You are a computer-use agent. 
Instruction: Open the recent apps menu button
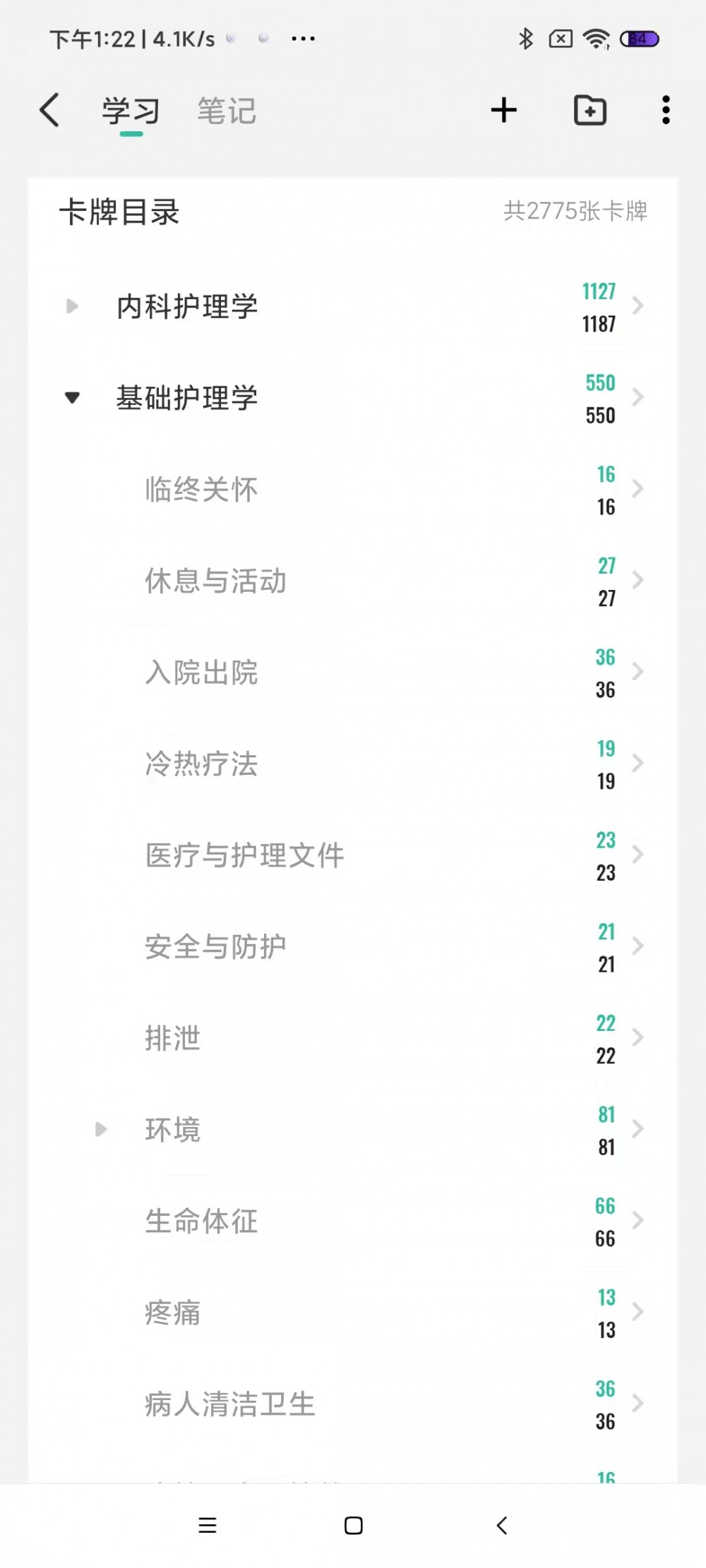[207, 1526]
